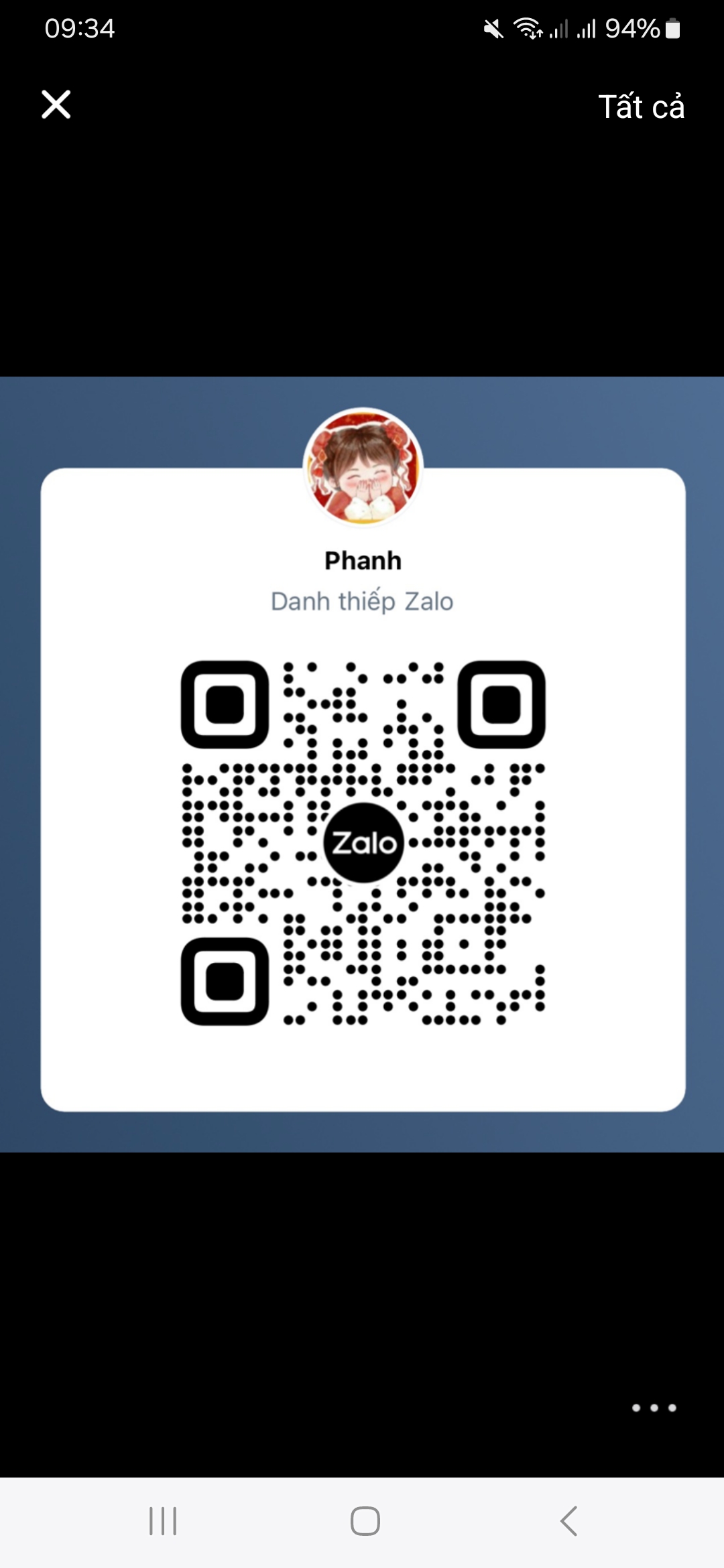Image resolution: width=724 pixels, height=1568 pixels.
Task: Show recent apps
Action: click(163, 1520)
